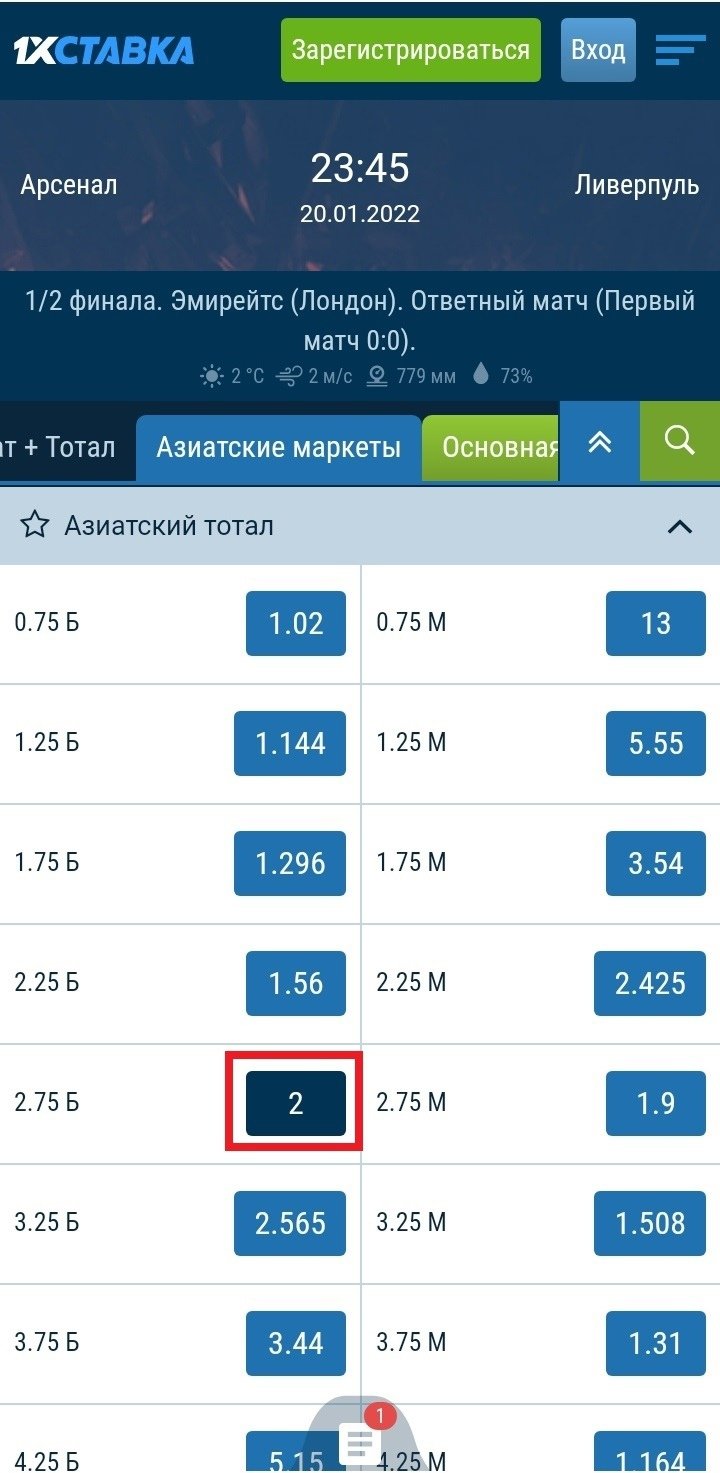
Task: Tap the Зарегистрироваться button
Action: click(410, 50)
